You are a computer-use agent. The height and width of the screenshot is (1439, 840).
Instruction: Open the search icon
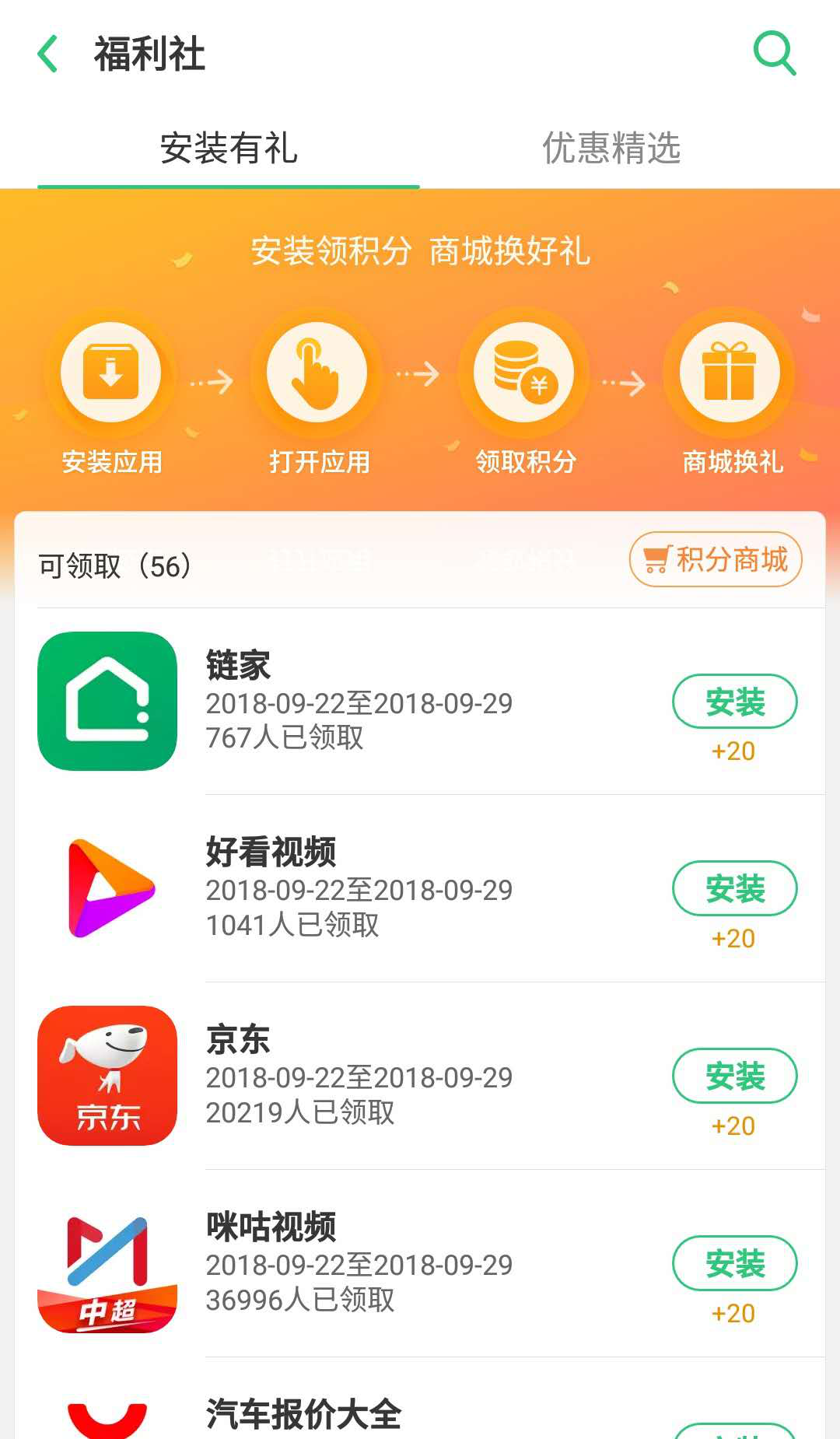pos(774,54)
